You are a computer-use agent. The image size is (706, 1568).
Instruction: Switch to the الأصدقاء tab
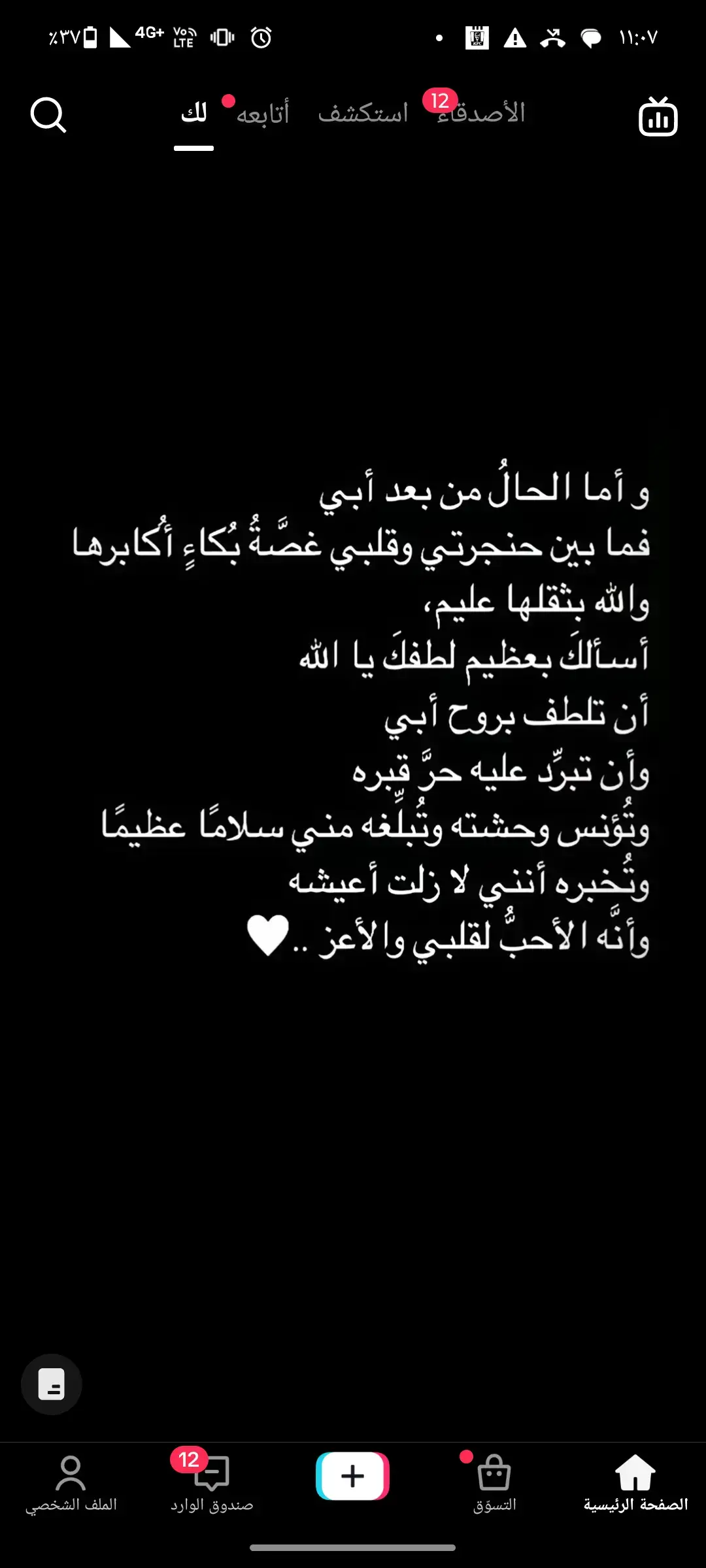click(482, 114)
